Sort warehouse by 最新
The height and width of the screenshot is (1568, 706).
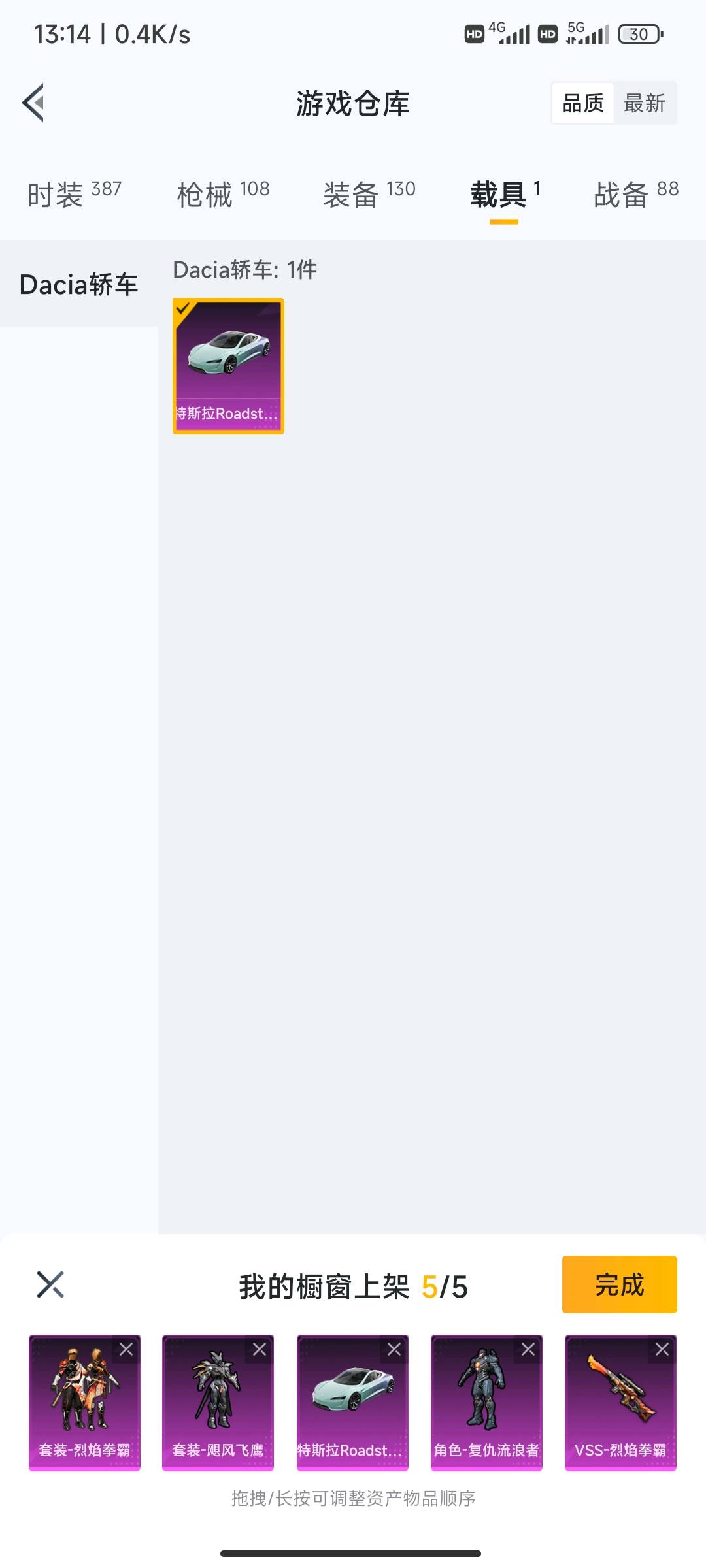644,103
